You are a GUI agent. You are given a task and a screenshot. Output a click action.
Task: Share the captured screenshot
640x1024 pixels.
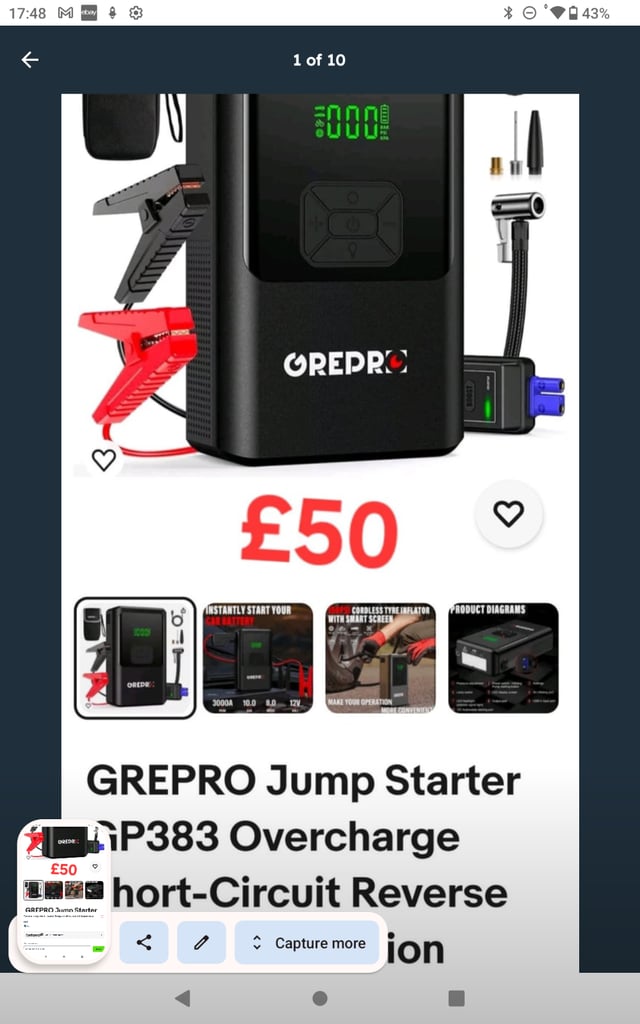click(144, 942)
